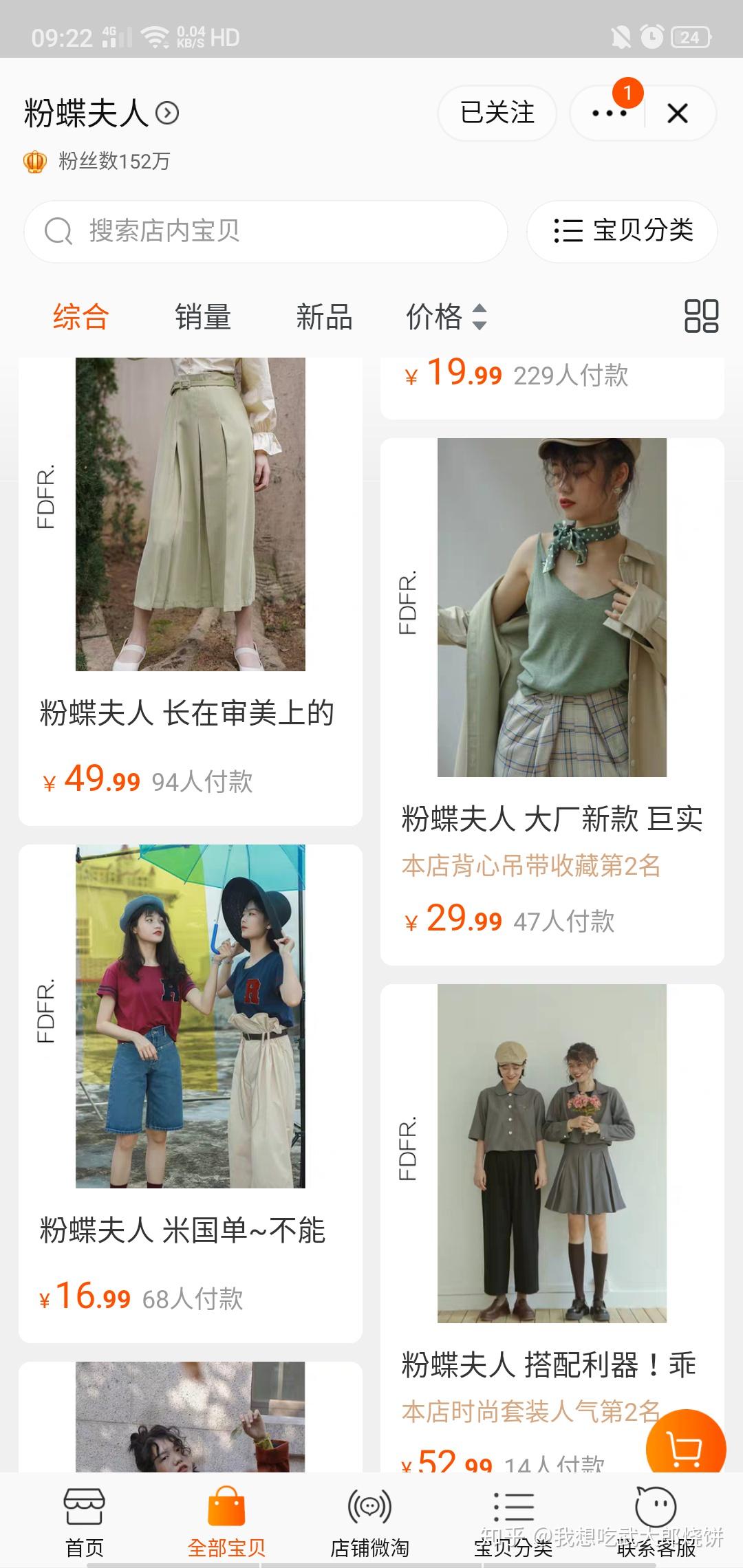Go to the 首页 tab
The image size is (743, 1568).
84,1521
